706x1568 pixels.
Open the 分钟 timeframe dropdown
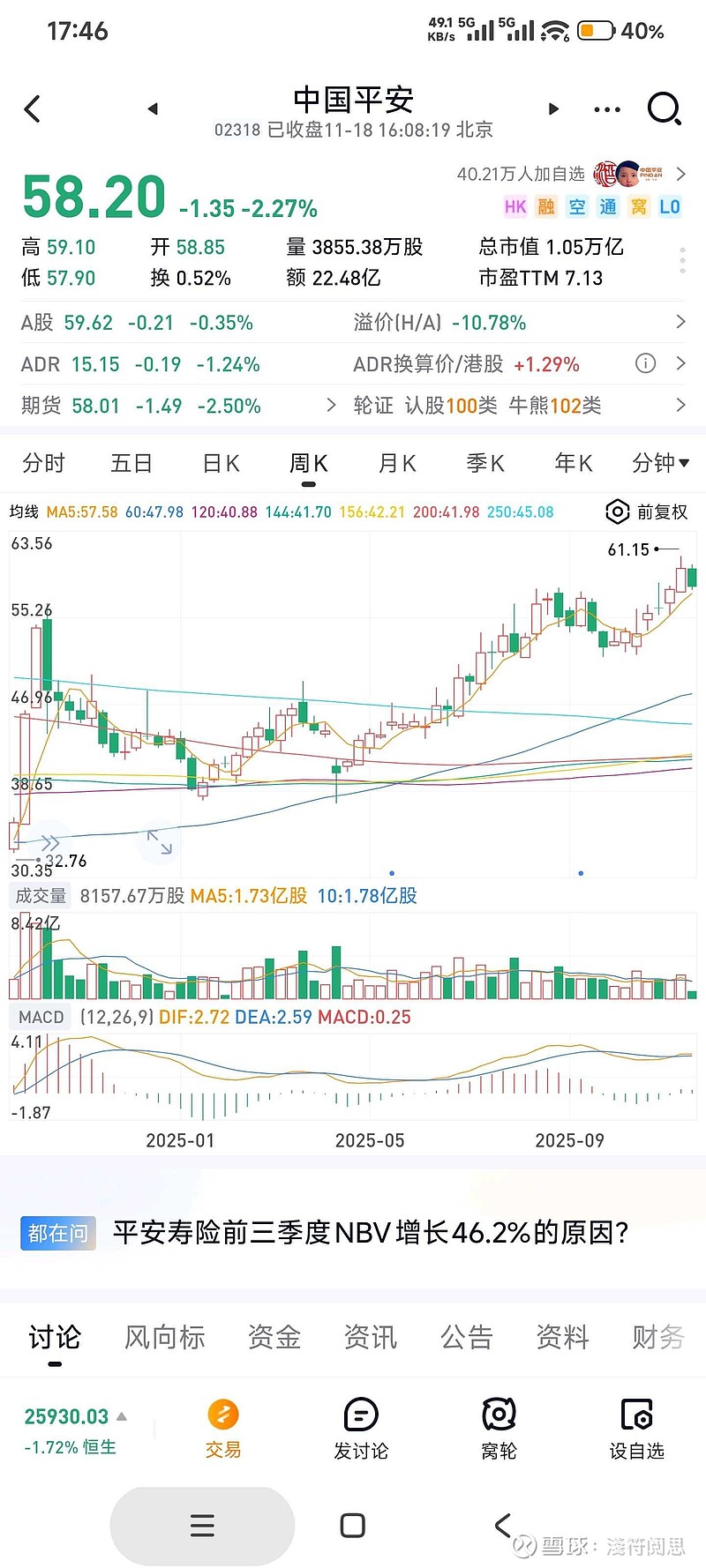pyautogui.click(x=659, y=462)
